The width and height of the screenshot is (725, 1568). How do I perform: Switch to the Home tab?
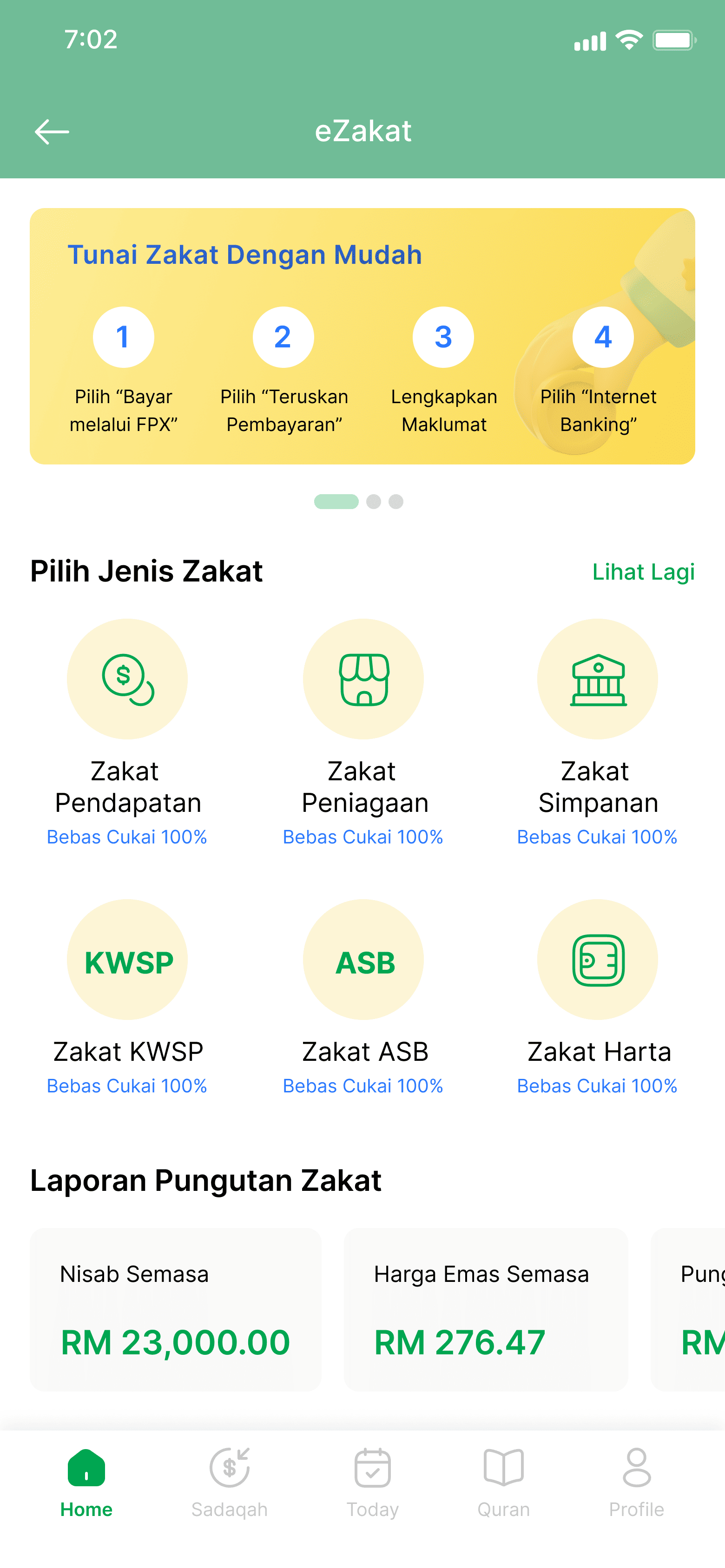tap(86, 1483)
